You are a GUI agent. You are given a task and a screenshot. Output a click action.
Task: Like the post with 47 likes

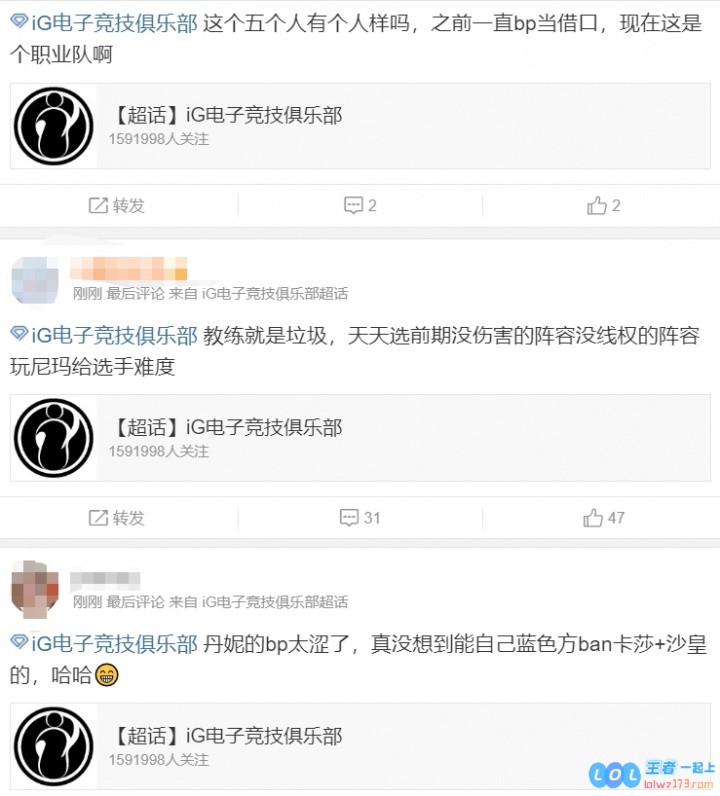click(x=603, y=517)
